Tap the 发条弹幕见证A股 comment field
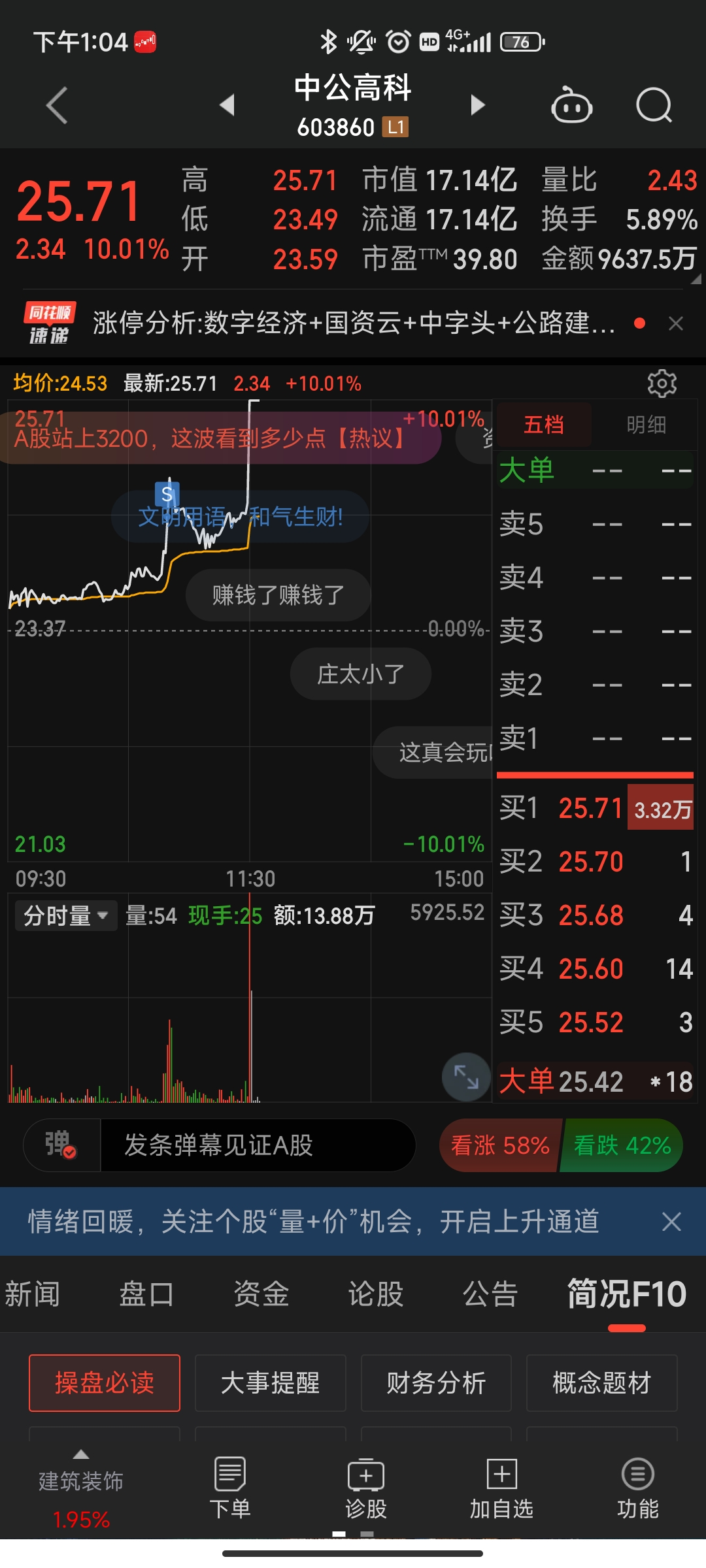706x1568 pixels. click(x=258, y=1145)
